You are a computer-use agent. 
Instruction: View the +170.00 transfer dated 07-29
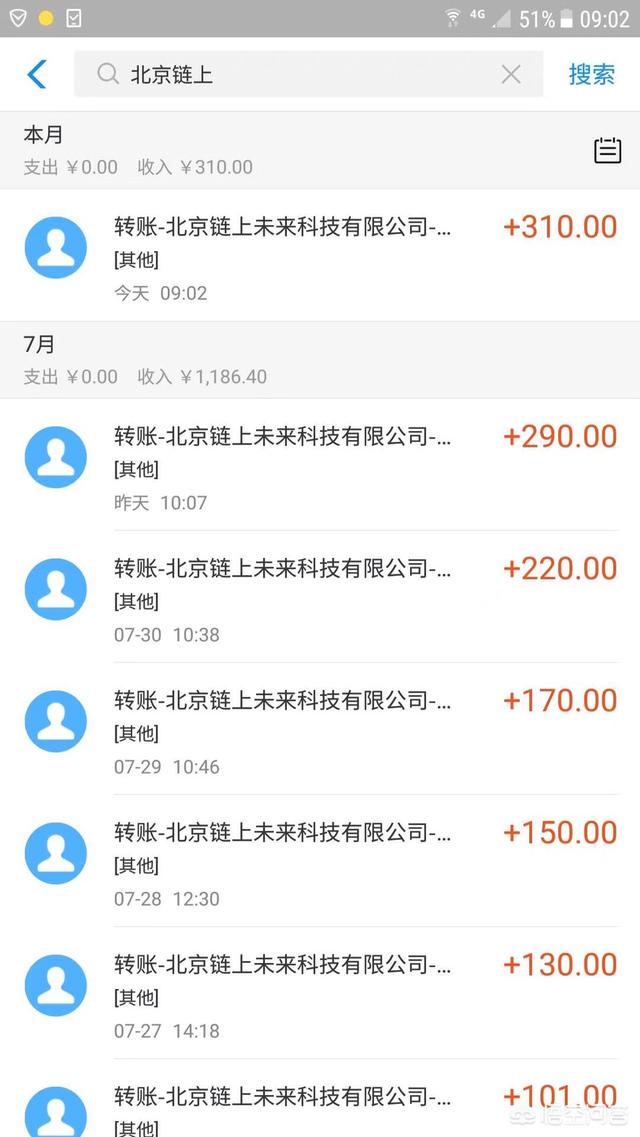coord(320,729)
